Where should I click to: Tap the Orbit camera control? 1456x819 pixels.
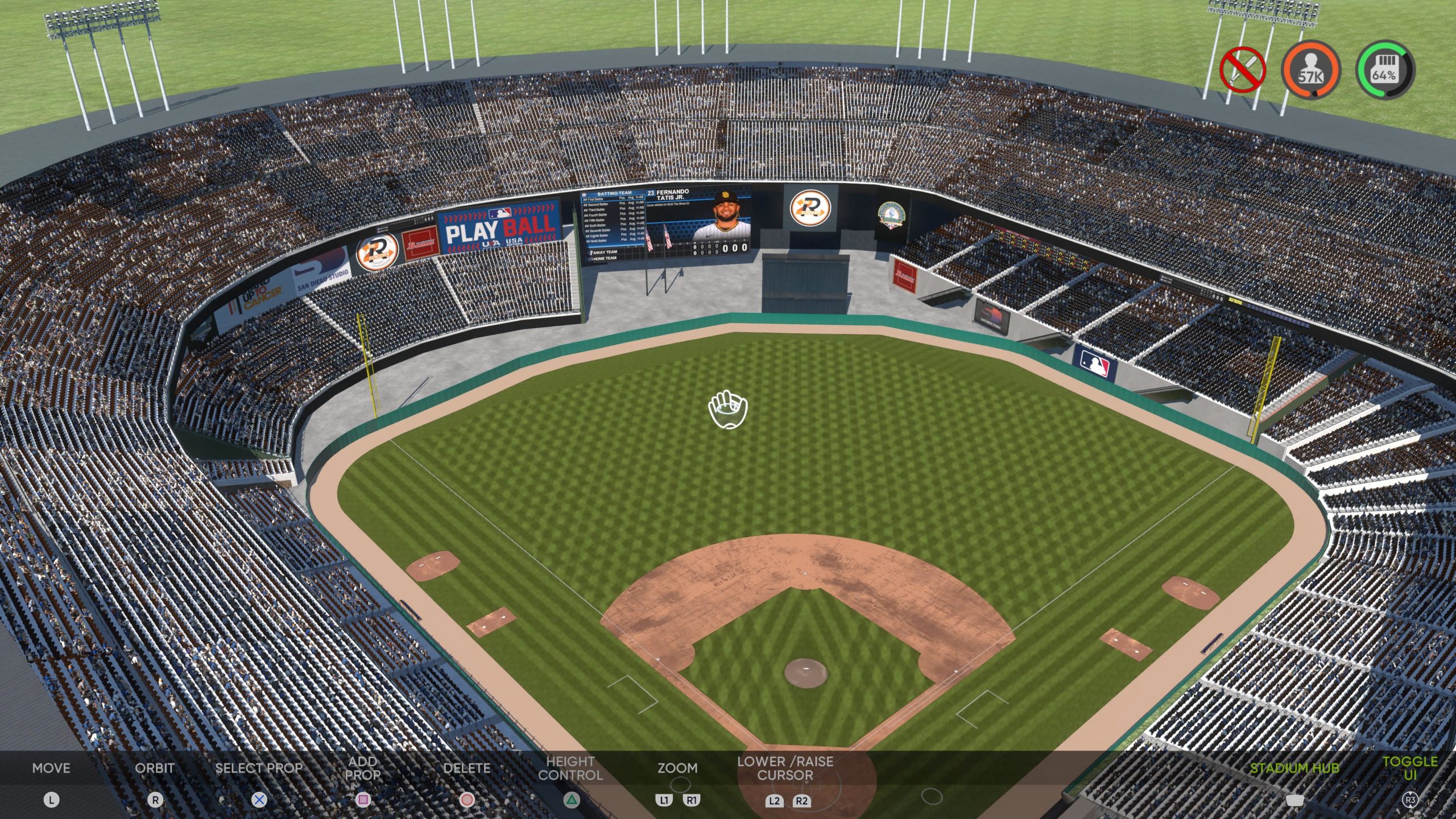[x=155, y=769]
